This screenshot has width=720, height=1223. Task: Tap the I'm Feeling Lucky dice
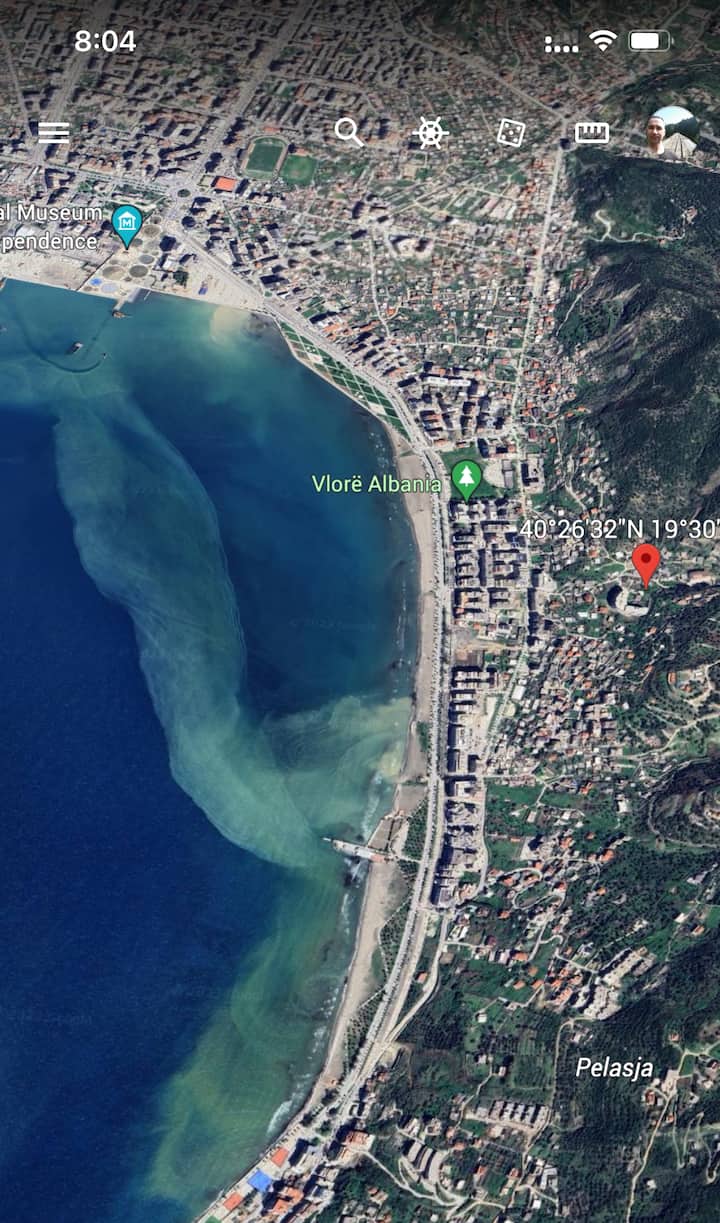pos(511,133)
